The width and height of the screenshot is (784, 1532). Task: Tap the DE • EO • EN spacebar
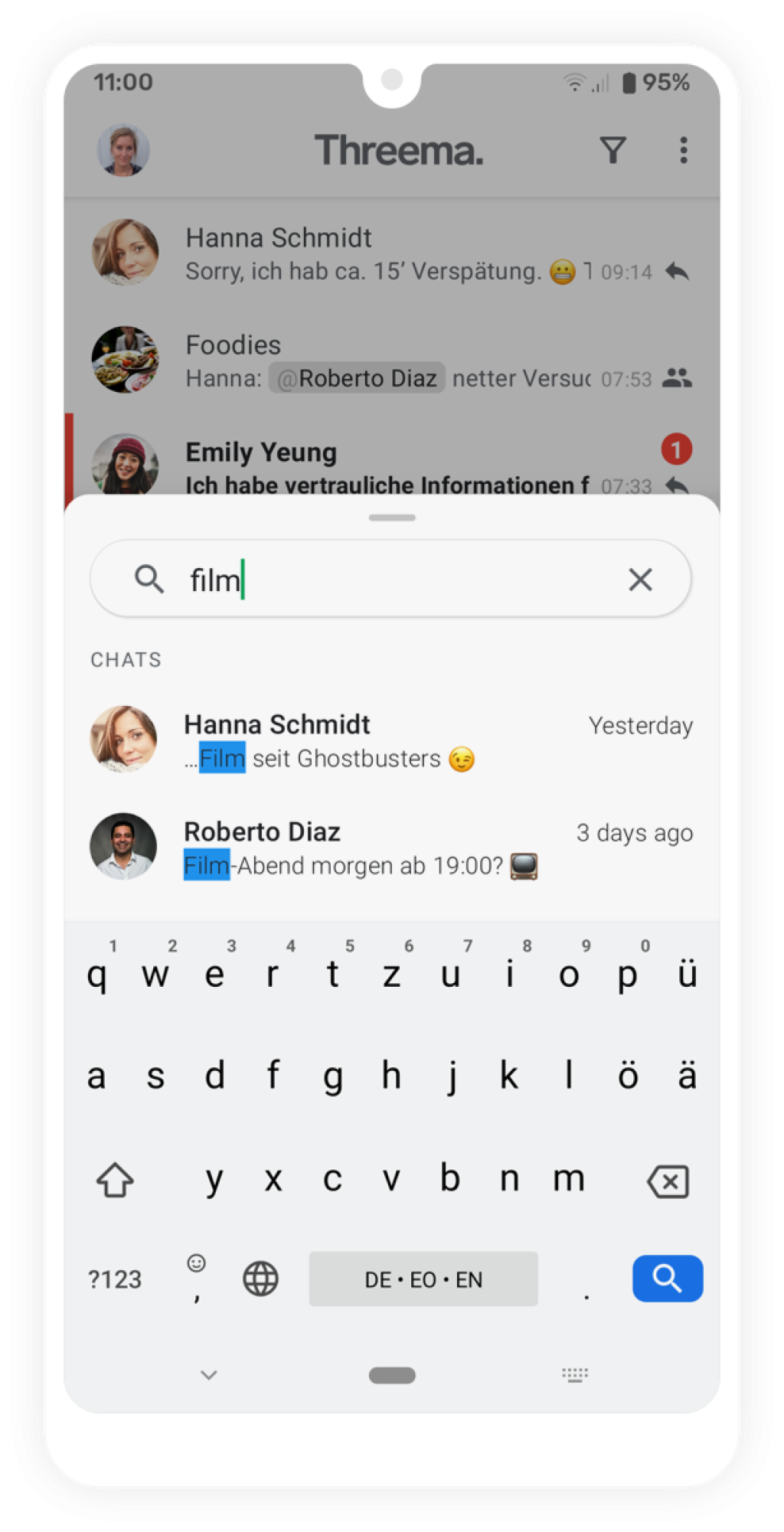click(423, 1278)
